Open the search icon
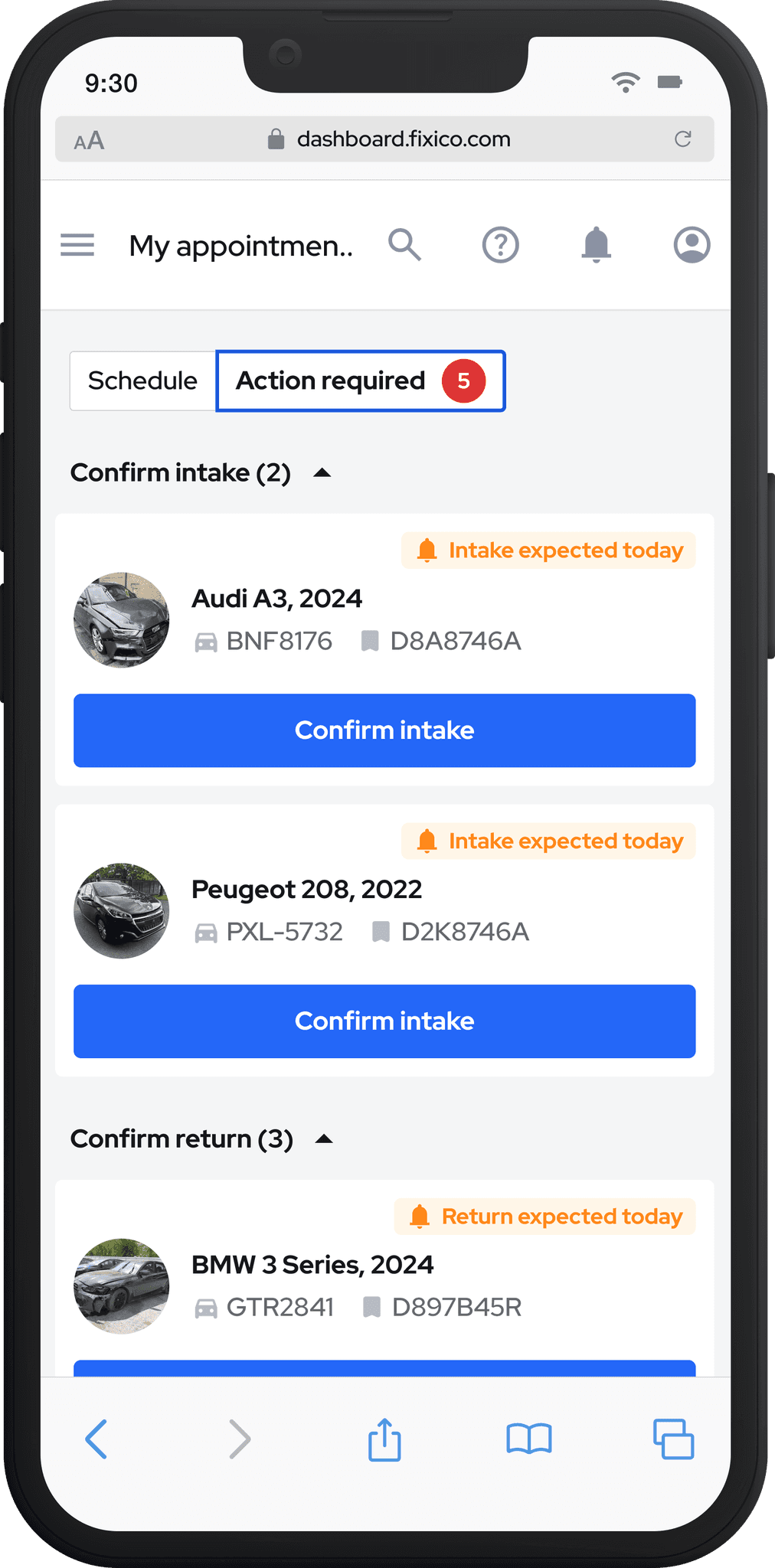The width and height of the screenshot is (775, 1568). (x=404, y=245)
